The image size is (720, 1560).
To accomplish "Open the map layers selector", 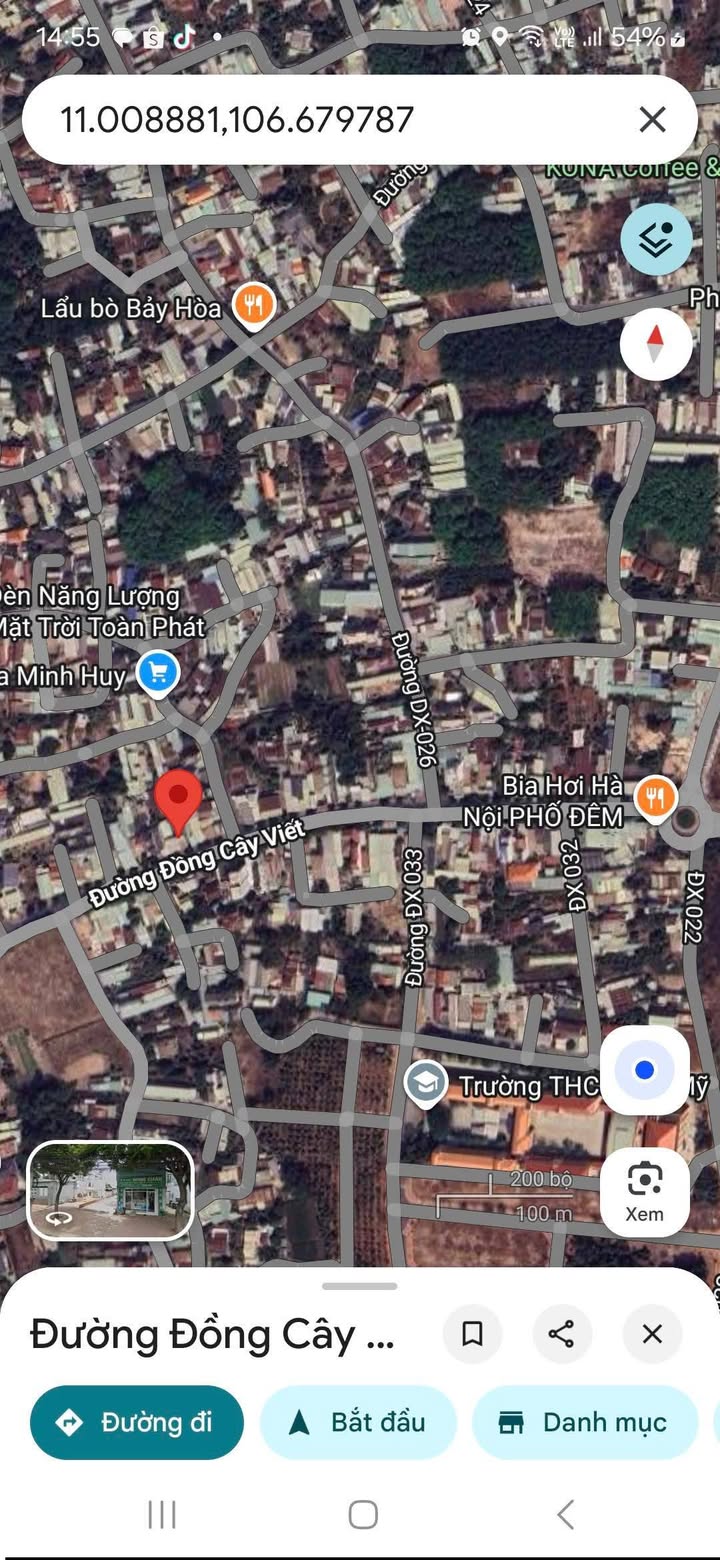I will pyautogui.click(x=656, y=239).
